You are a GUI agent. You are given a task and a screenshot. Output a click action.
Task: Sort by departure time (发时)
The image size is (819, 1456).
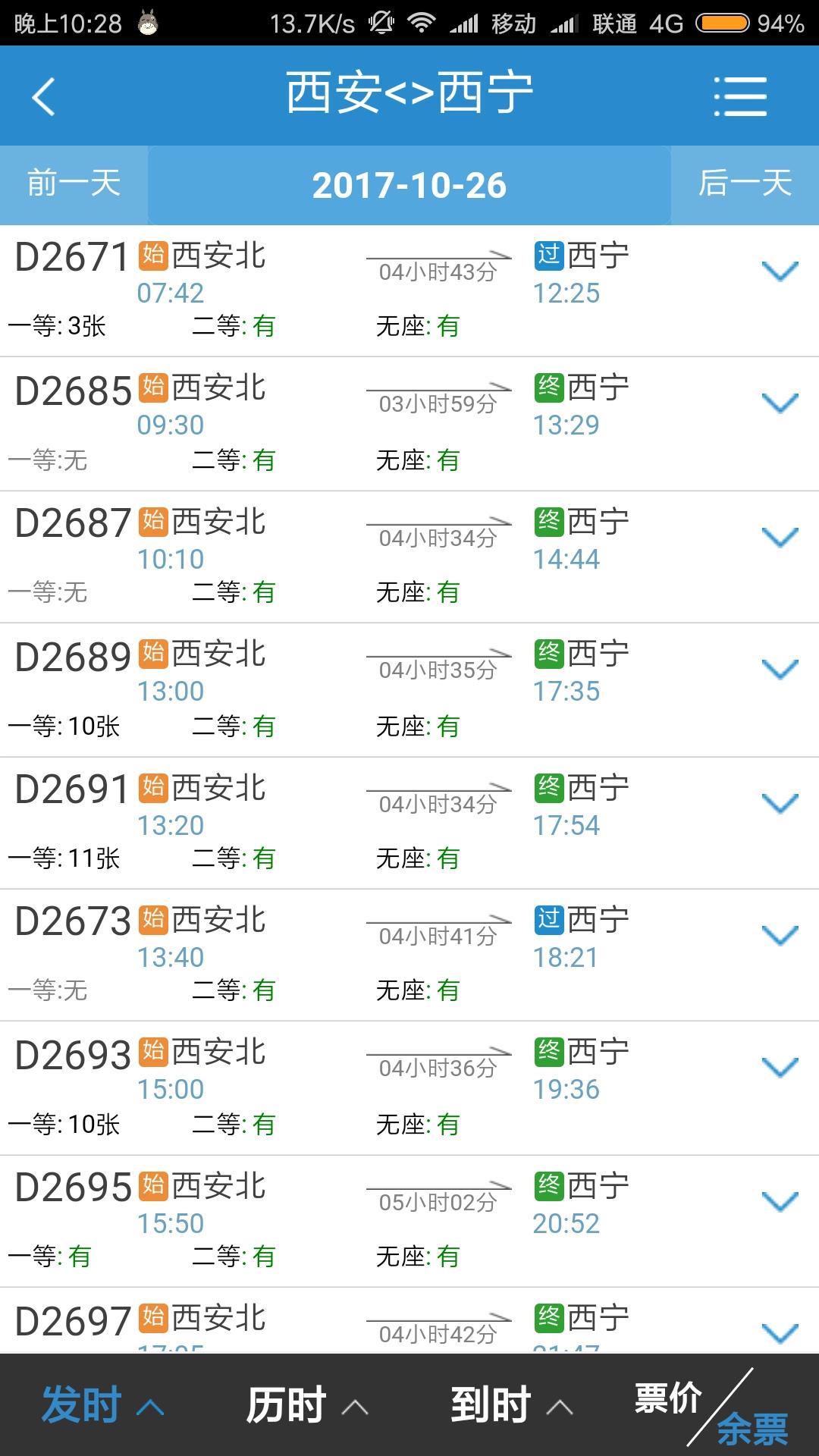click(102, 1404)
